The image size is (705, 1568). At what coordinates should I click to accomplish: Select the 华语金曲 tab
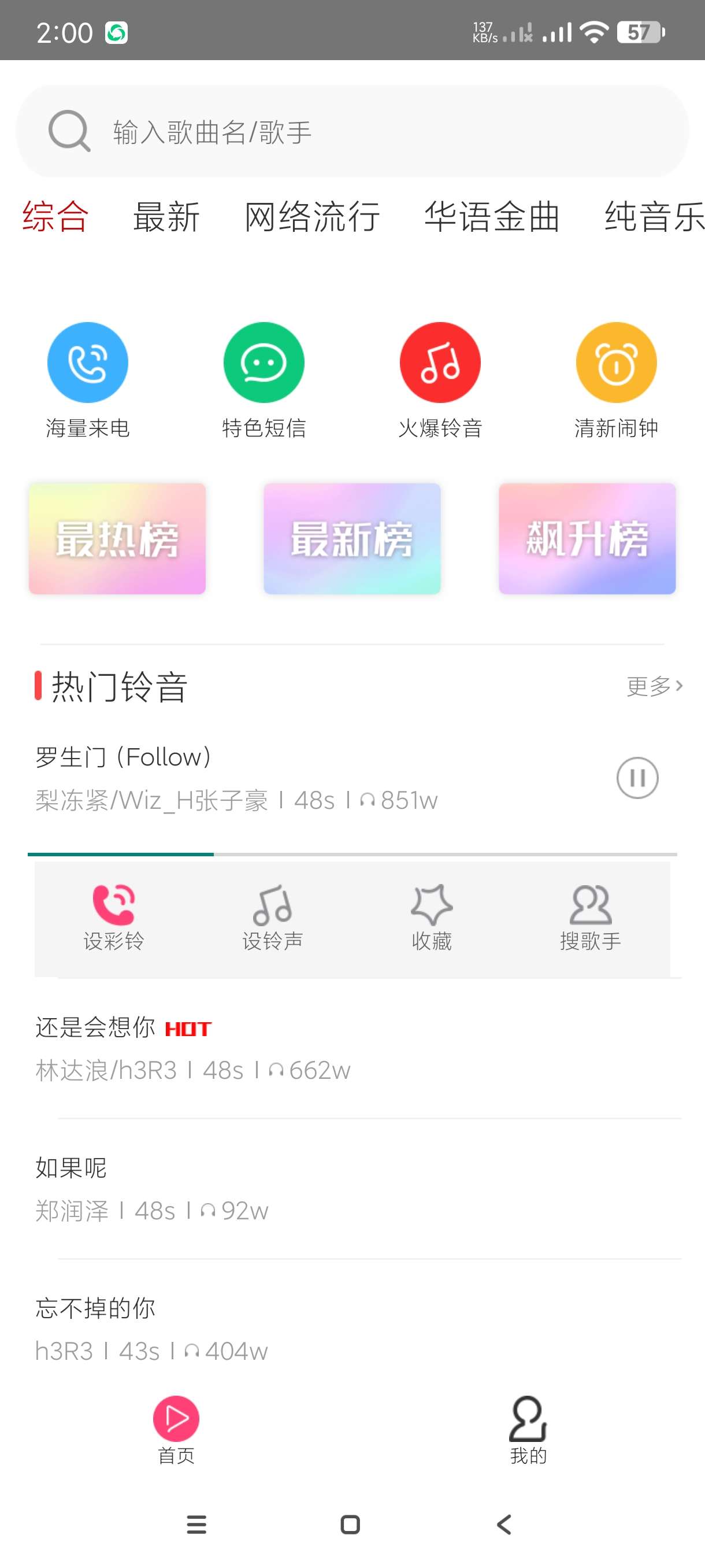click(492, 217)
